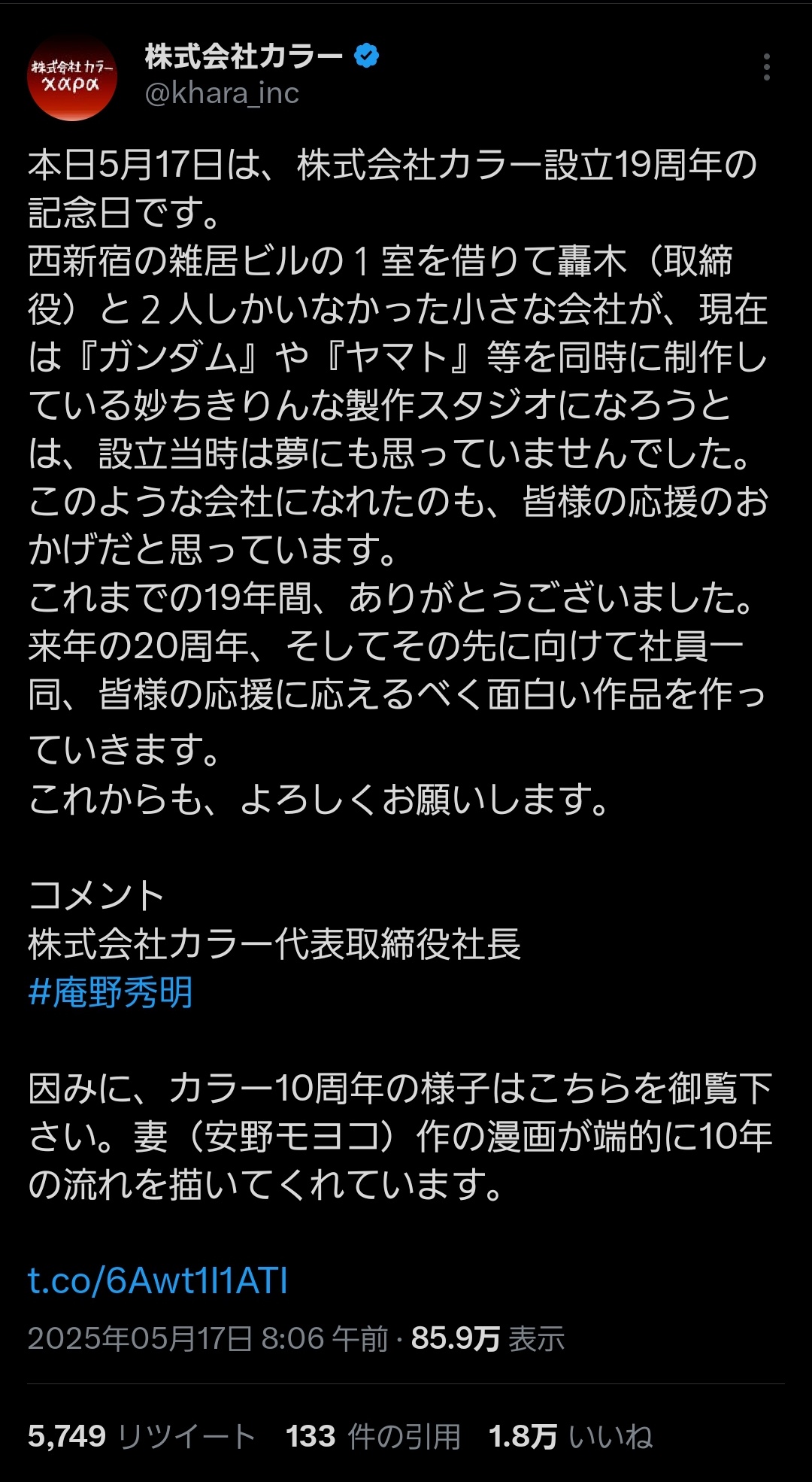The height and width of the screenshot is (1482, 812).
Task: Open the #庵野秀明 hashtag
Action: [x=111, y=992]
